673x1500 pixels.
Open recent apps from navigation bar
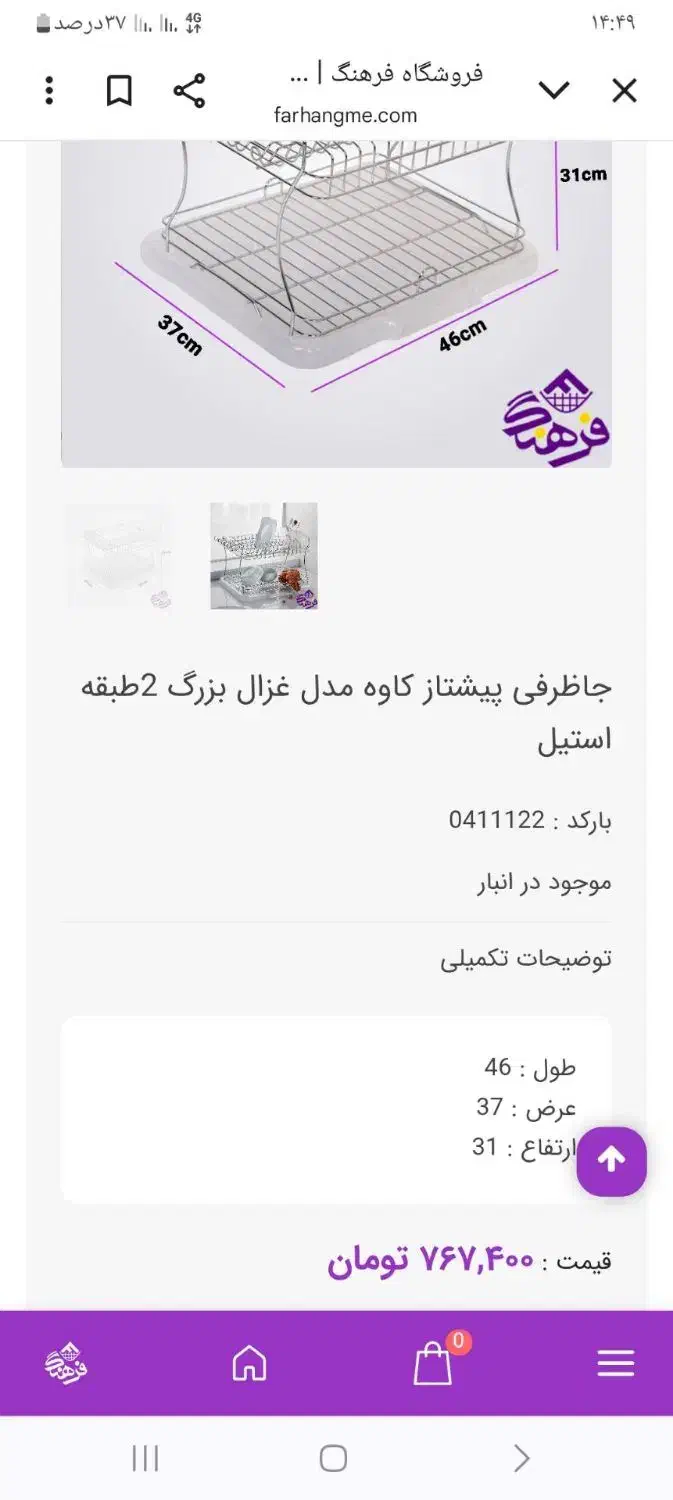point(146,1458)
